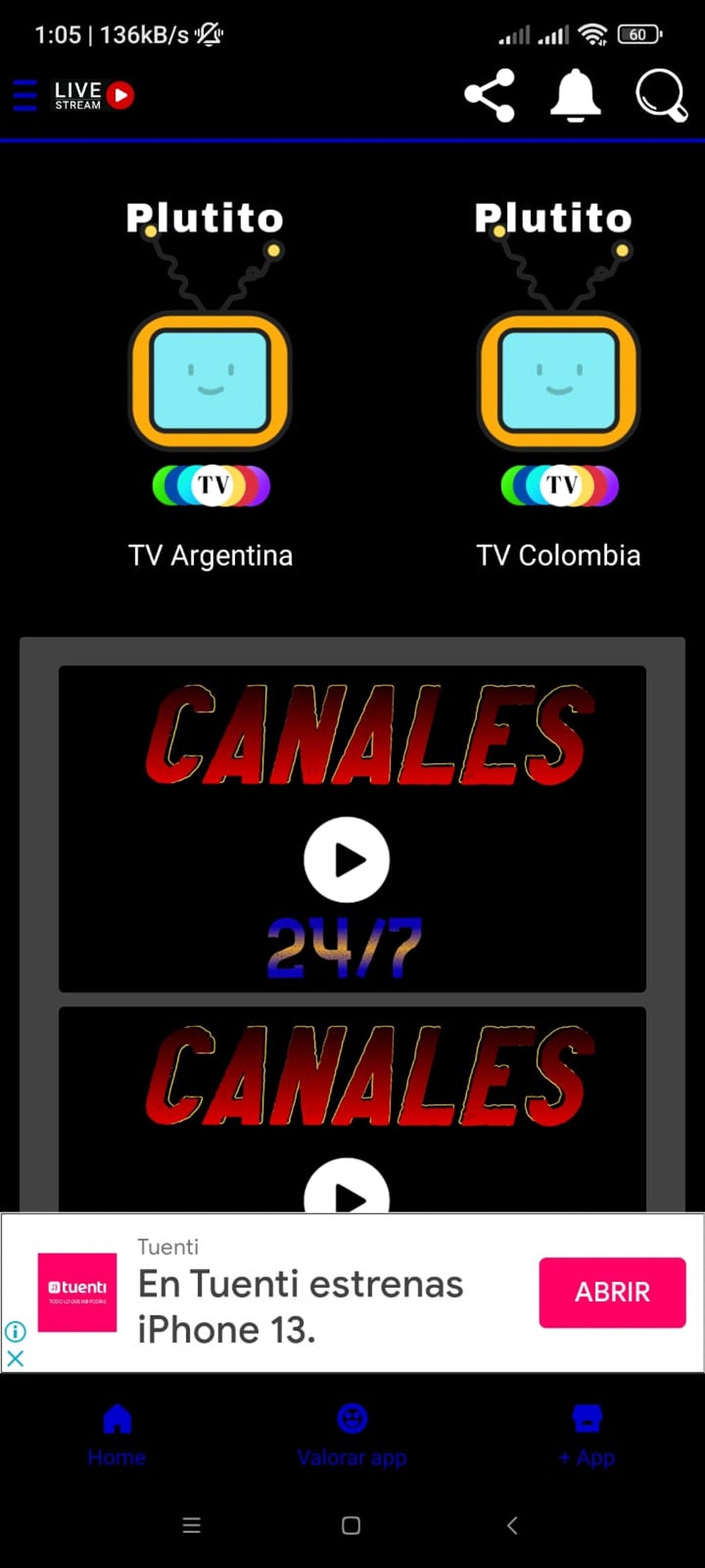The image size is (705, 1568).
Task: Show recent apps from the navigation bar
Action: click(191, 1525)
